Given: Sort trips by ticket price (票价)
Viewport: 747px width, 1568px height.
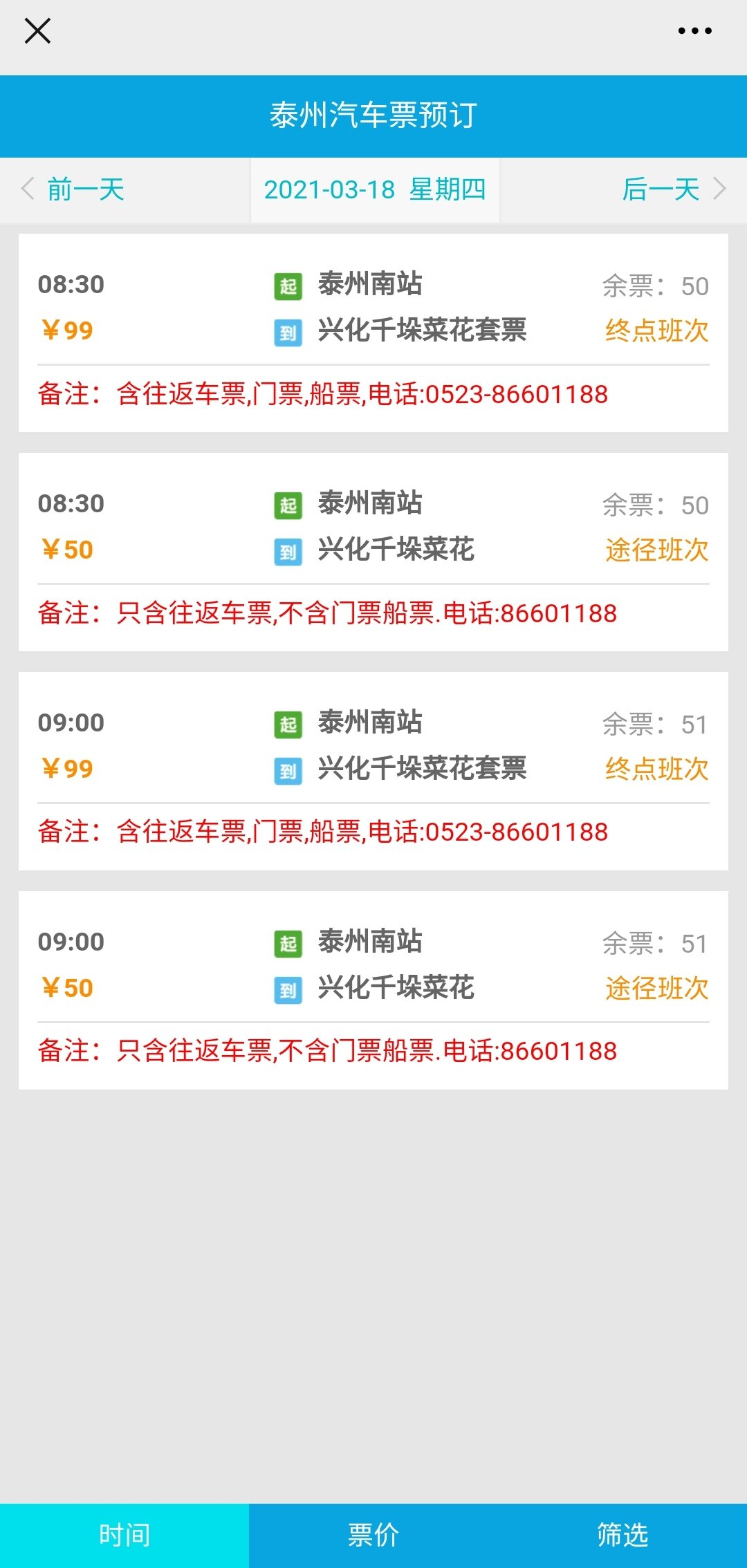Looking at the screenshot, I should click(373, 1535).
